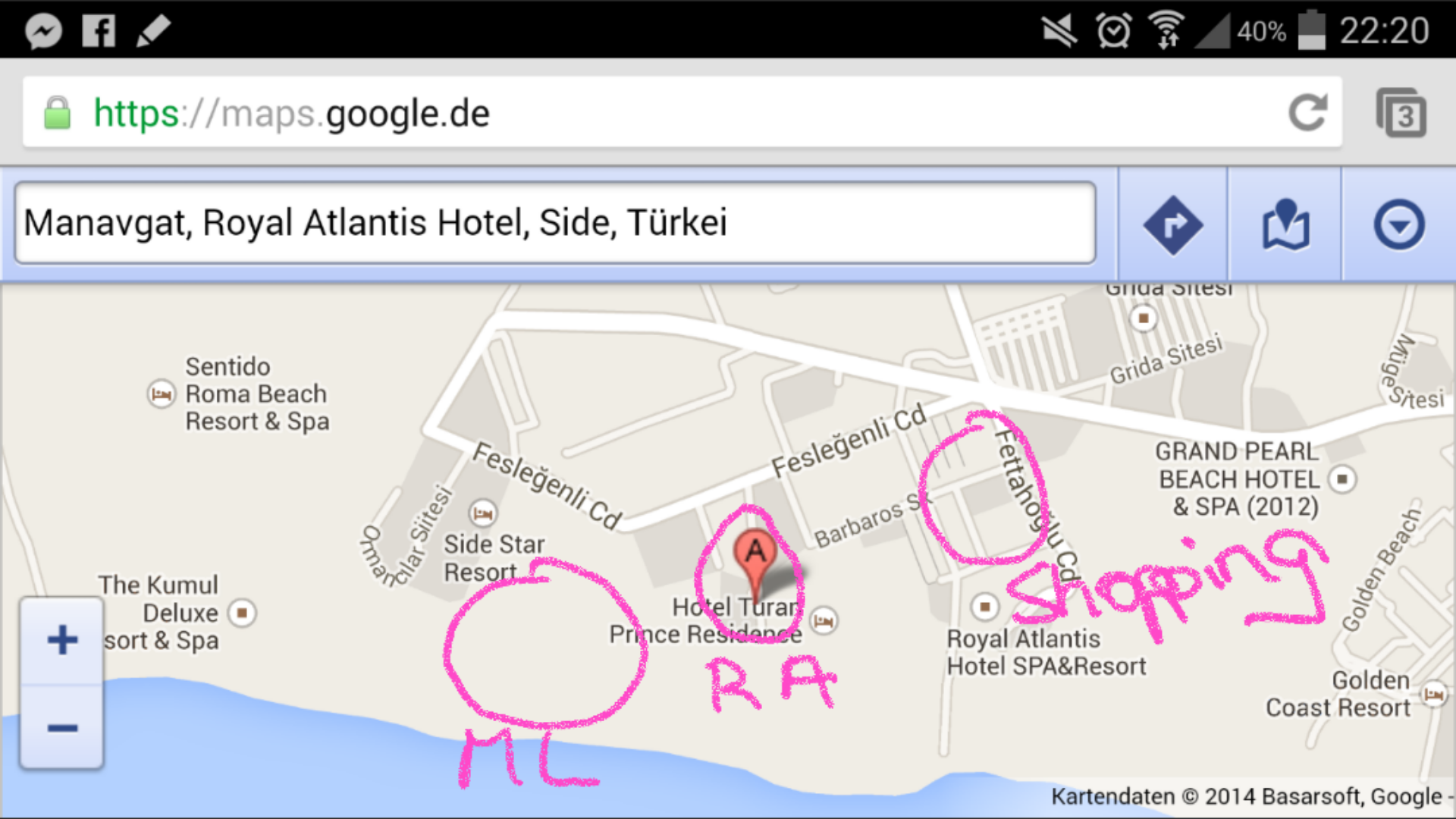This screenshot has width=1456, height=819.
Task: Open Hotel Turan Prince Residence marker
Action: click(x=824, y=621)
